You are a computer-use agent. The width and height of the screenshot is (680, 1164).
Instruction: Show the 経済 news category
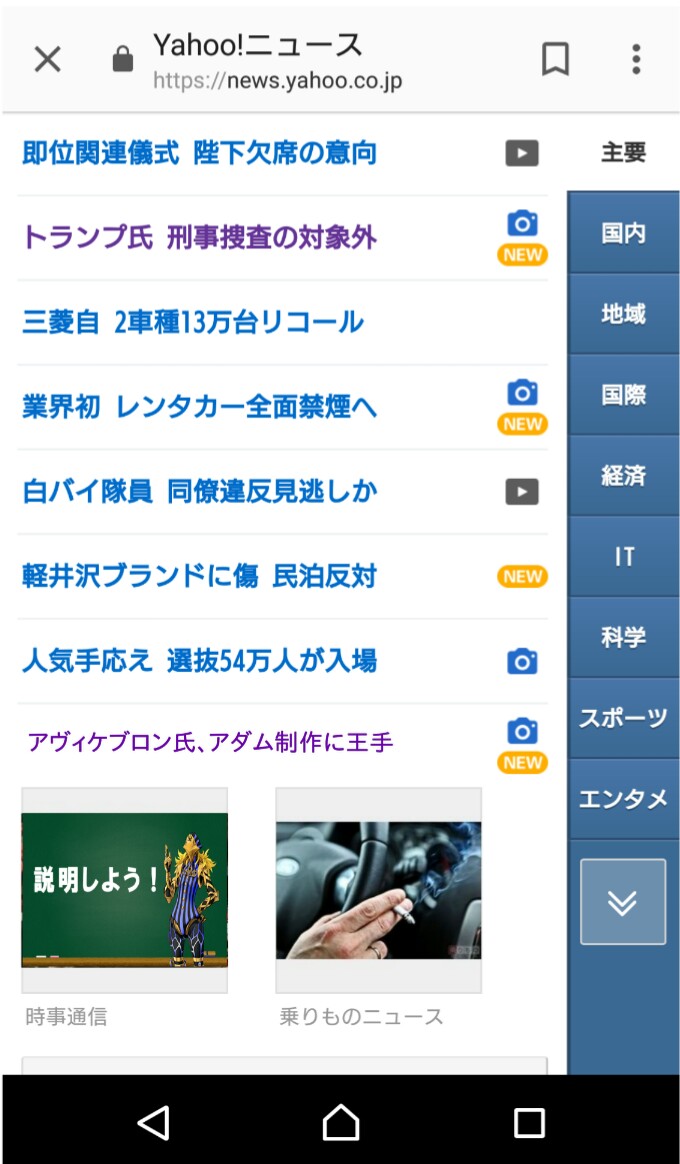tap(623, 476)
